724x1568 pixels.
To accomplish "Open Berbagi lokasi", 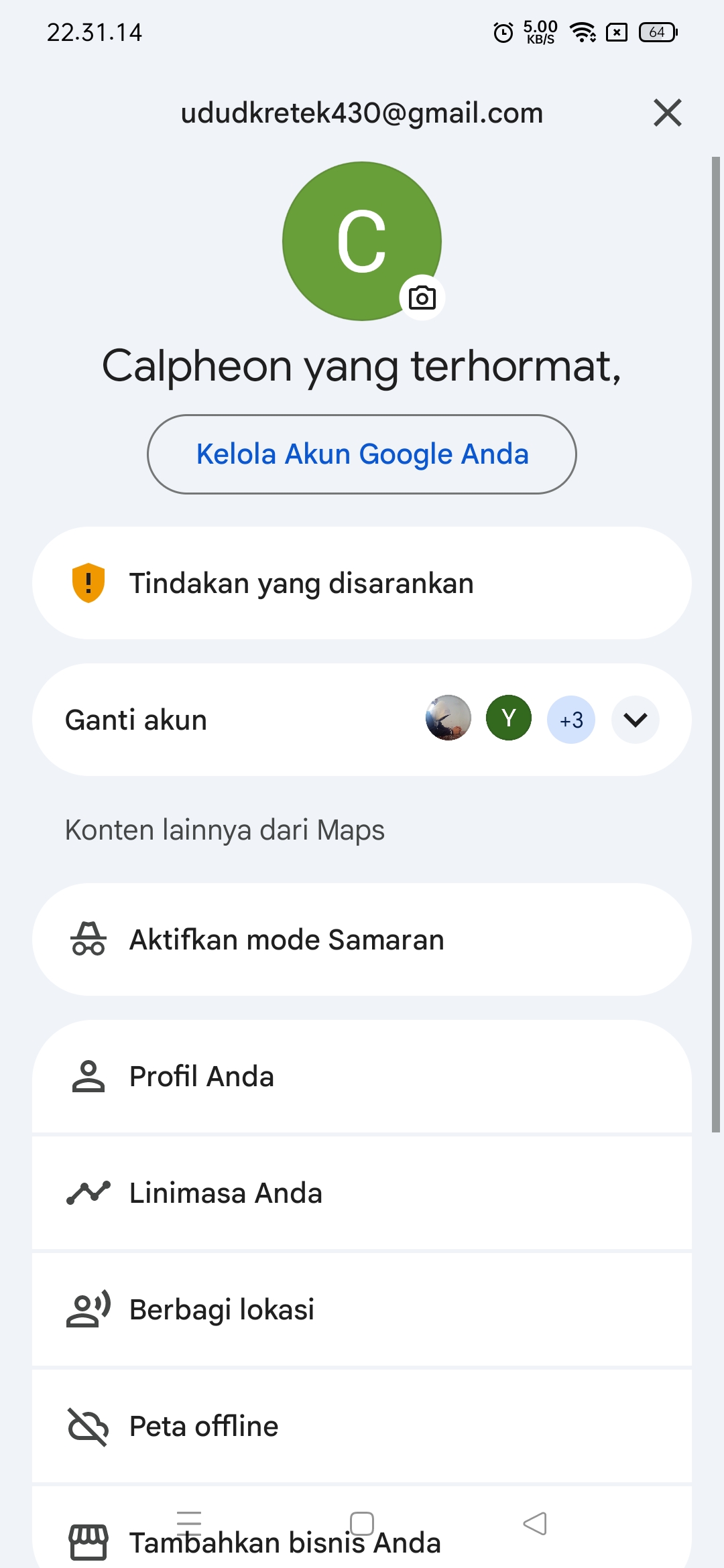I will tap(362, 1309).
